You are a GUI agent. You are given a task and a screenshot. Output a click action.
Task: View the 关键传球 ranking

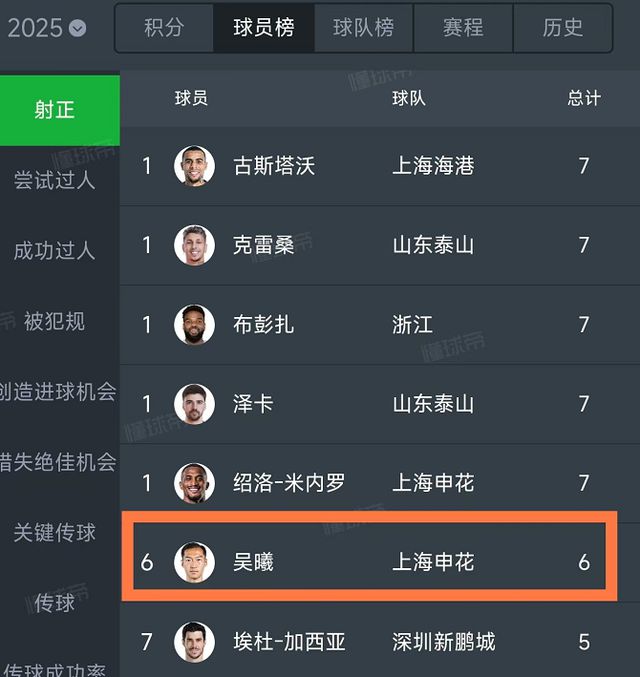tap(55, 533)
